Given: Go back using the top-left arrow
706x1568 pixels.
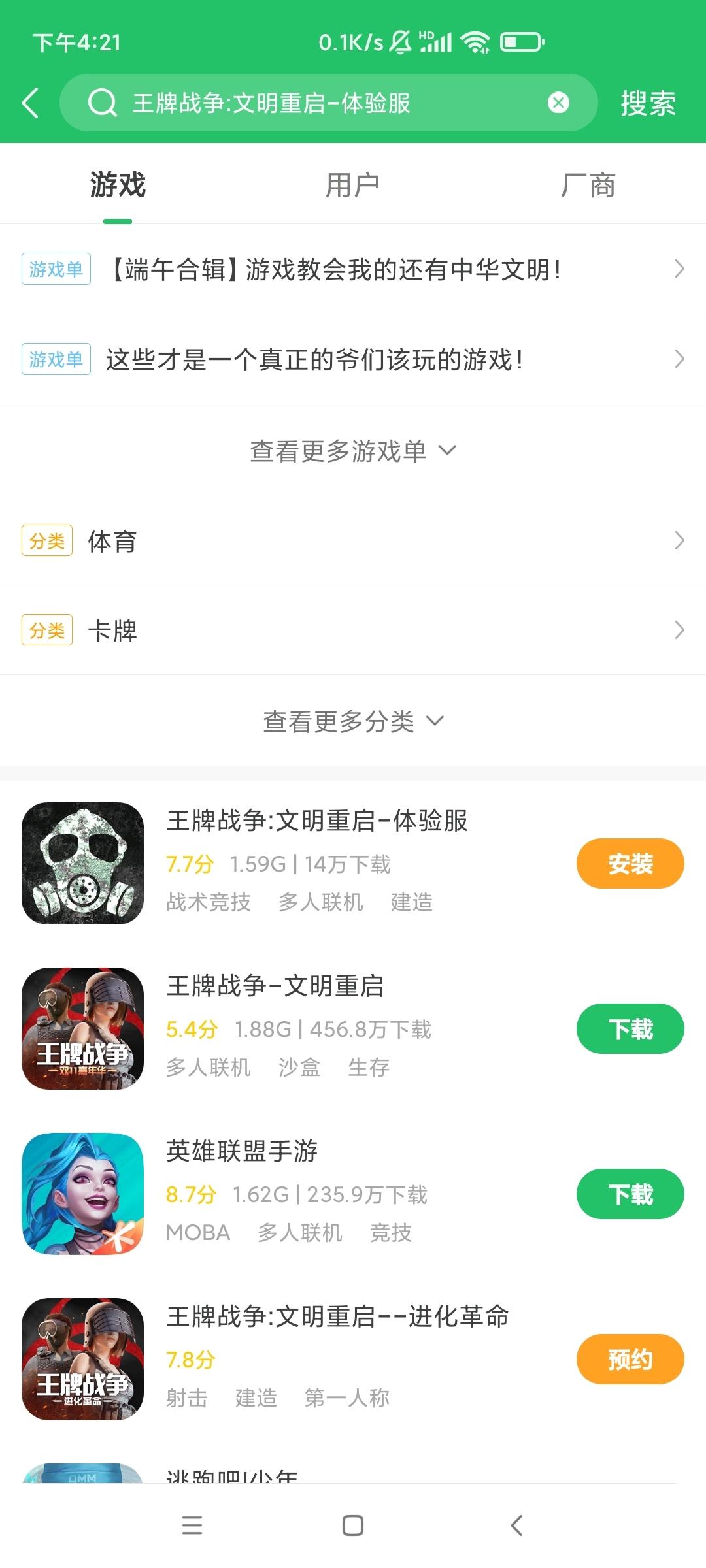Looking at the screenshot, I should coord(30,103).
